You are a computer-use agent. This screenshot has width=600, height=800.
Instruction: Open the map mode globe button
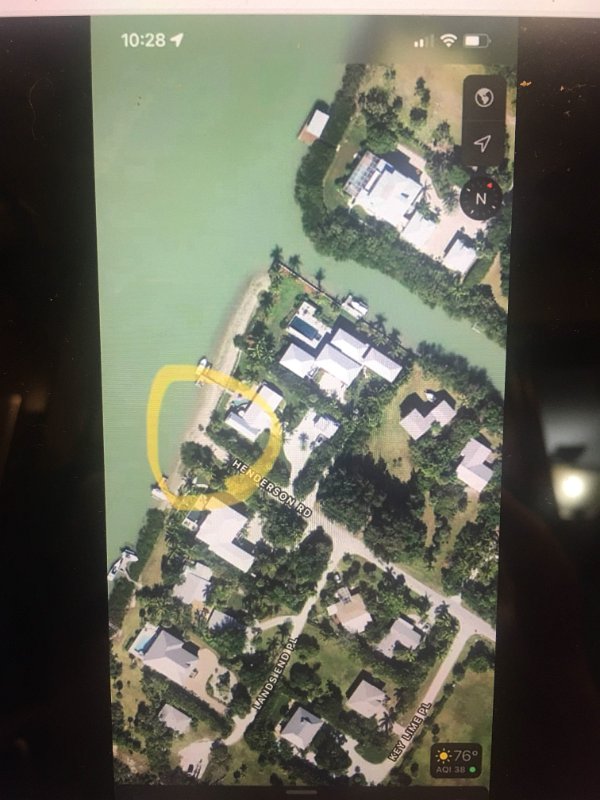click(484, 98)
